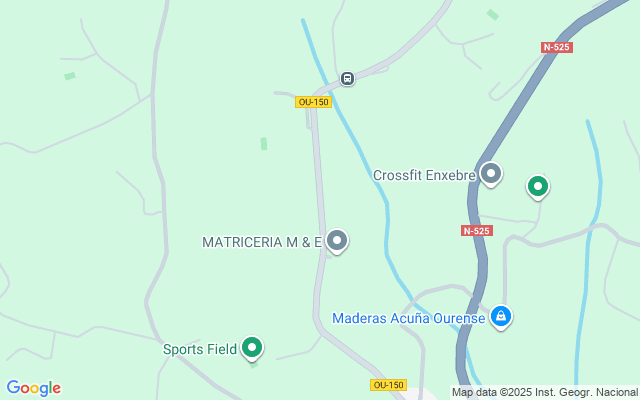The image size is (640, 400).
Task: Select the MATRICERIA M & E marker
Action: 337,241
